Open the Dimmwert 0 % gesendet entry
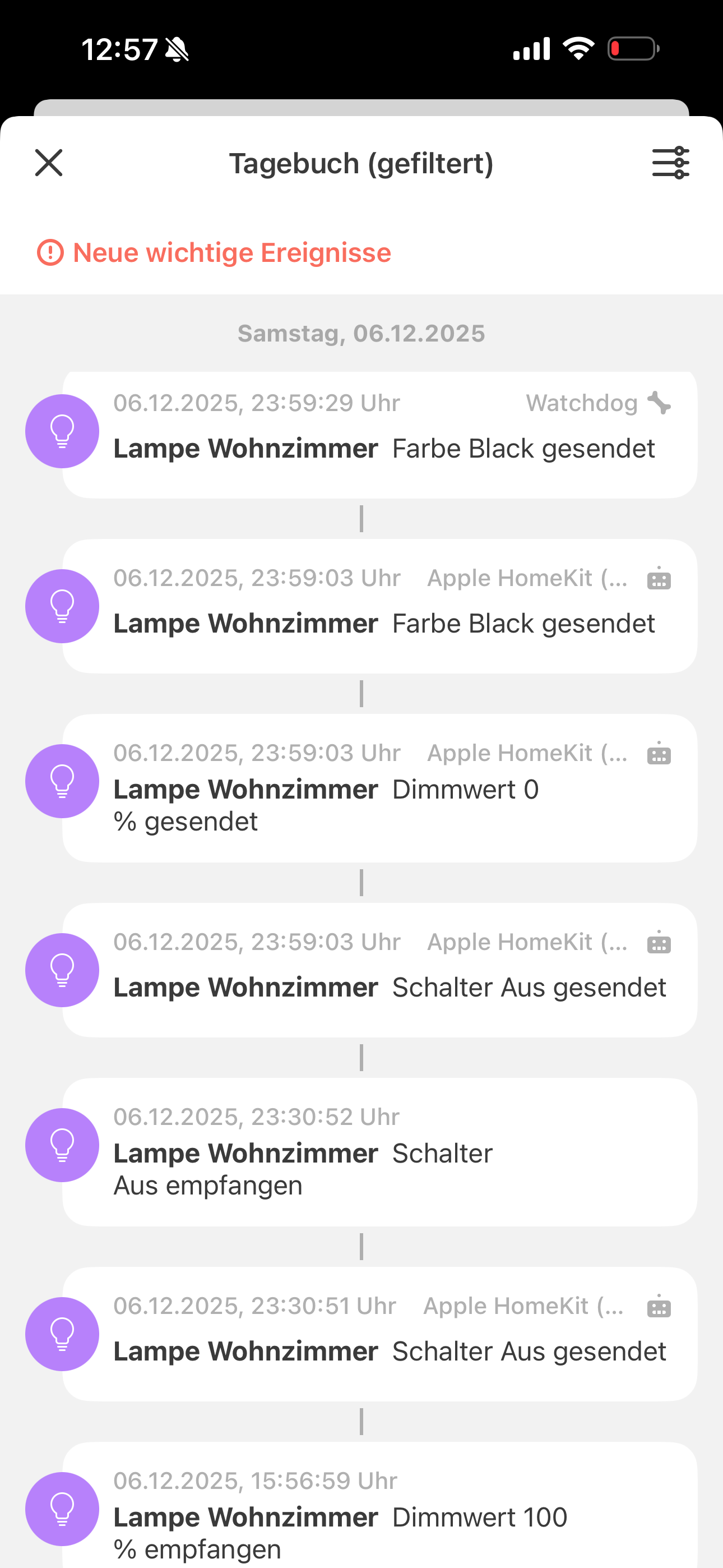The width and height of the screenshot is (723, 1568). [380, 788]
